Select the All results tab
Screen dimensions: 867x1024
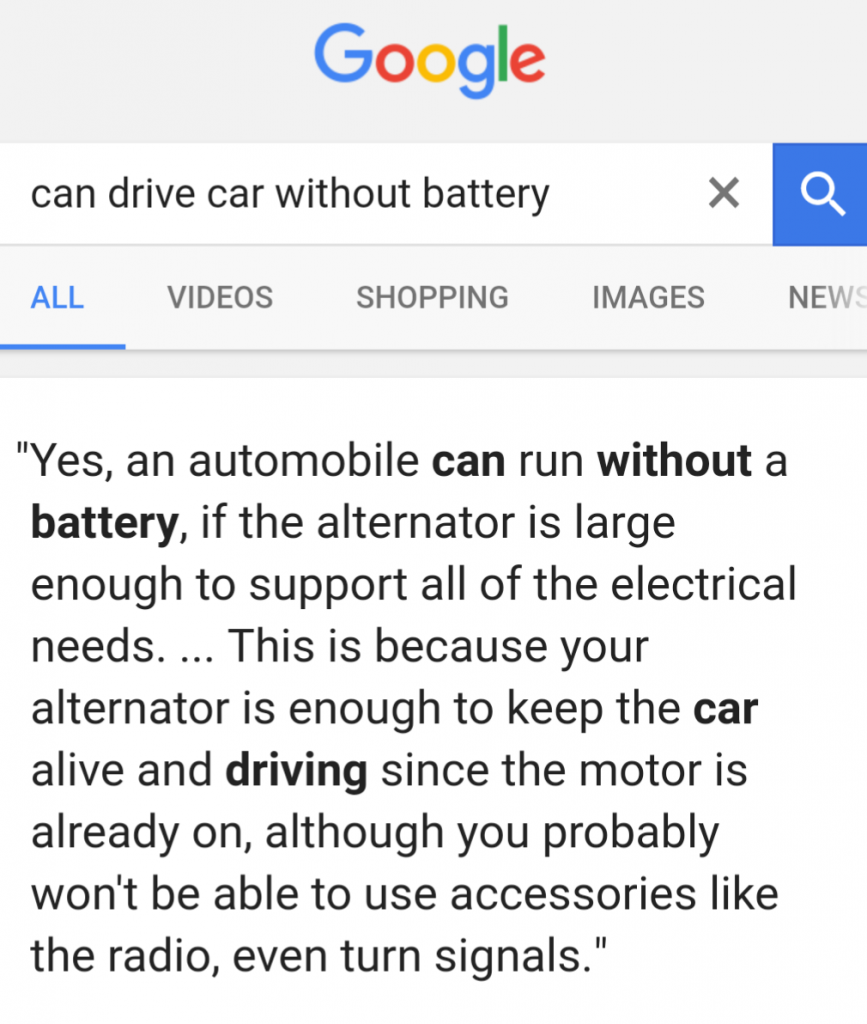[58, 298]
